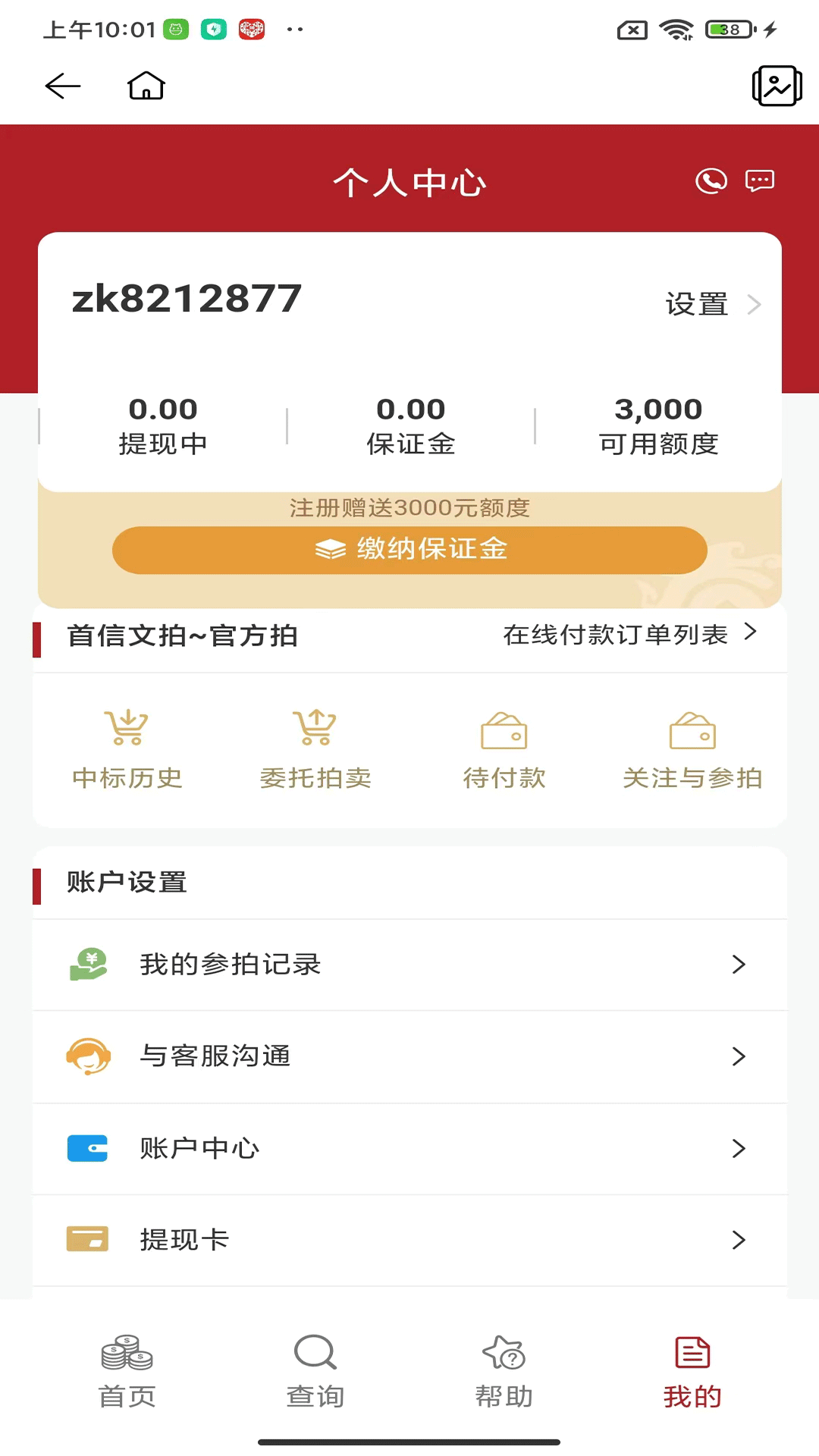Call customer service via phone icon
This screenshot has width=819, height=1456.
tap(711, 181)
